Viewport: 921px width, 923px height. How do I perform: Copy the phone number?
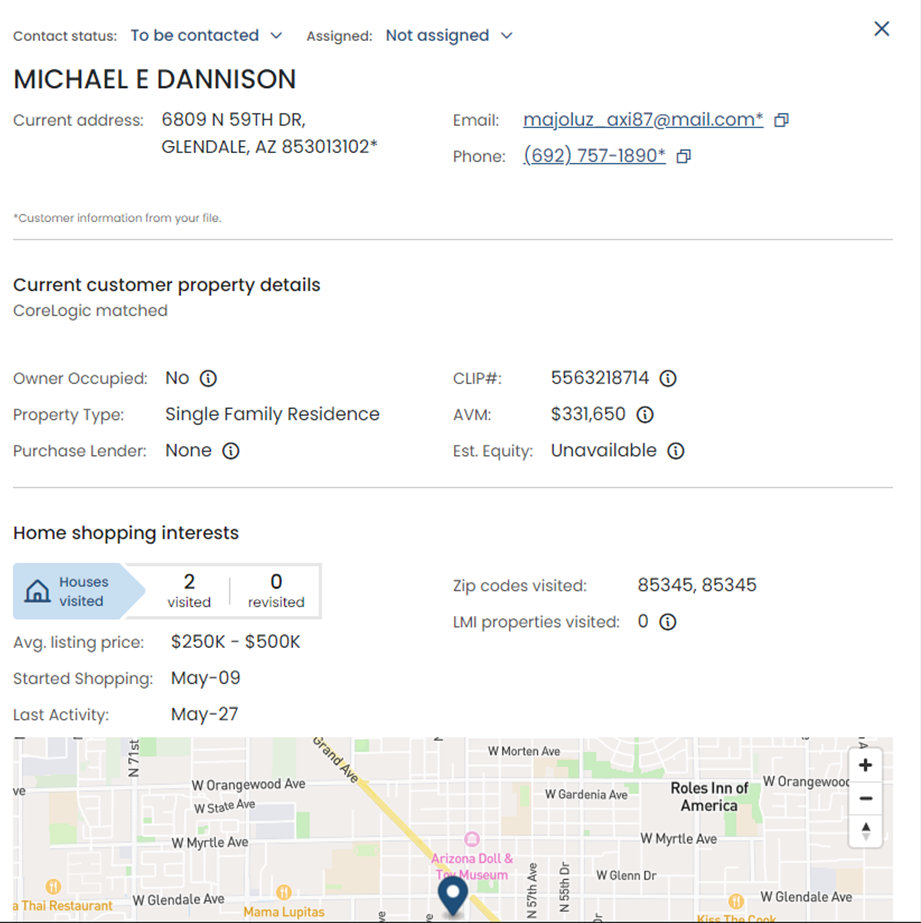point(684,157)
